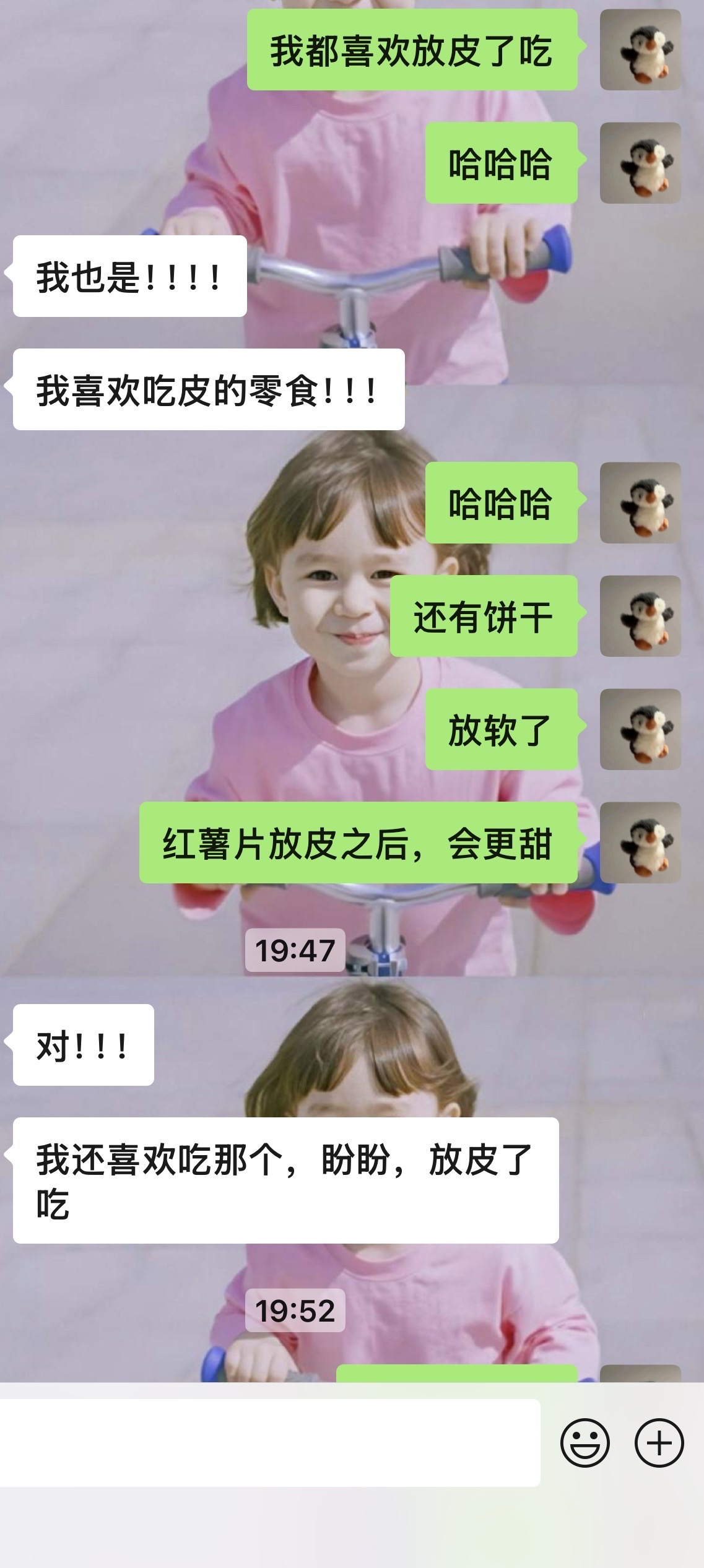Tap the penguin avatar beside 还有饼干
This screenshot has height=1568, width=704.
coord(640,616)
